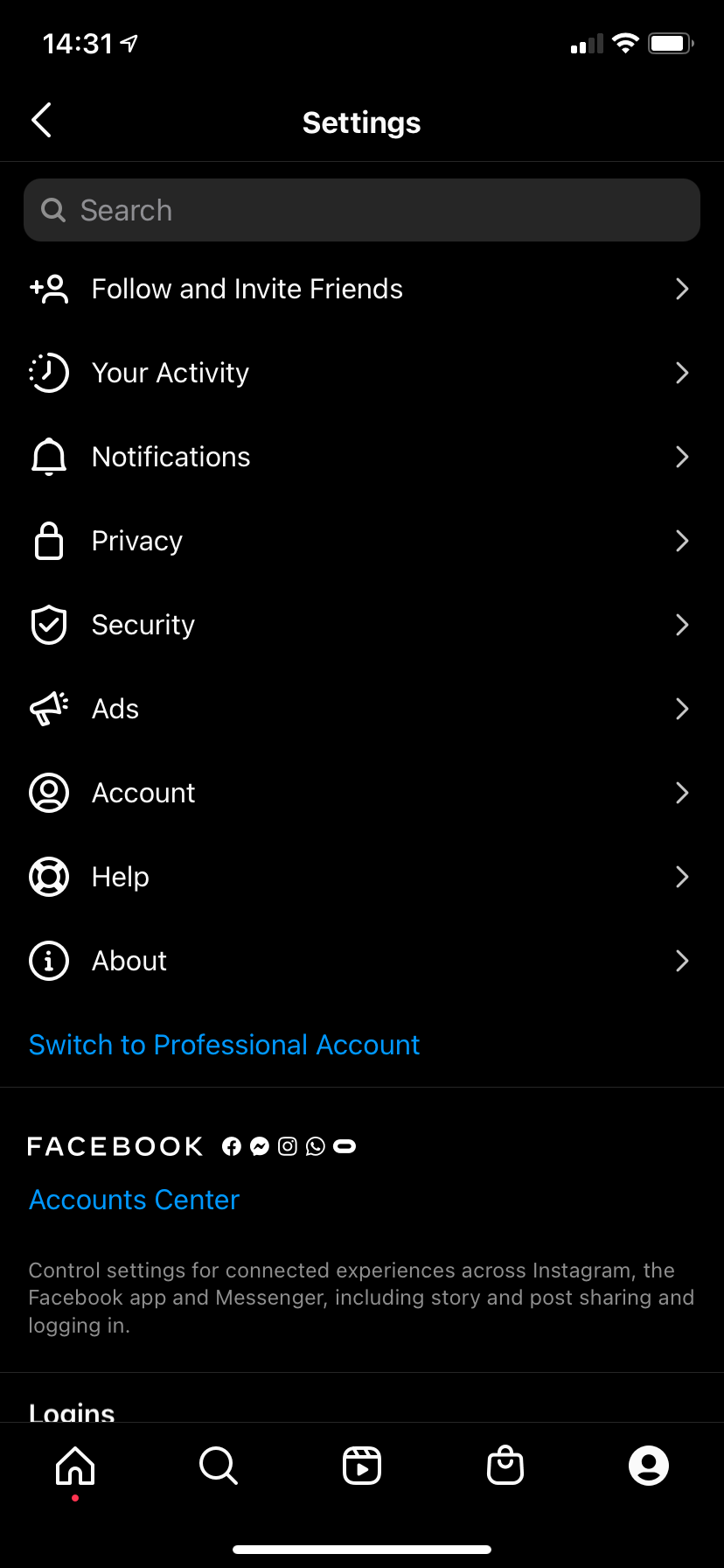724x1568 pixels.
Task: Click Switch to Professional Account
Action: point(224,1045)
